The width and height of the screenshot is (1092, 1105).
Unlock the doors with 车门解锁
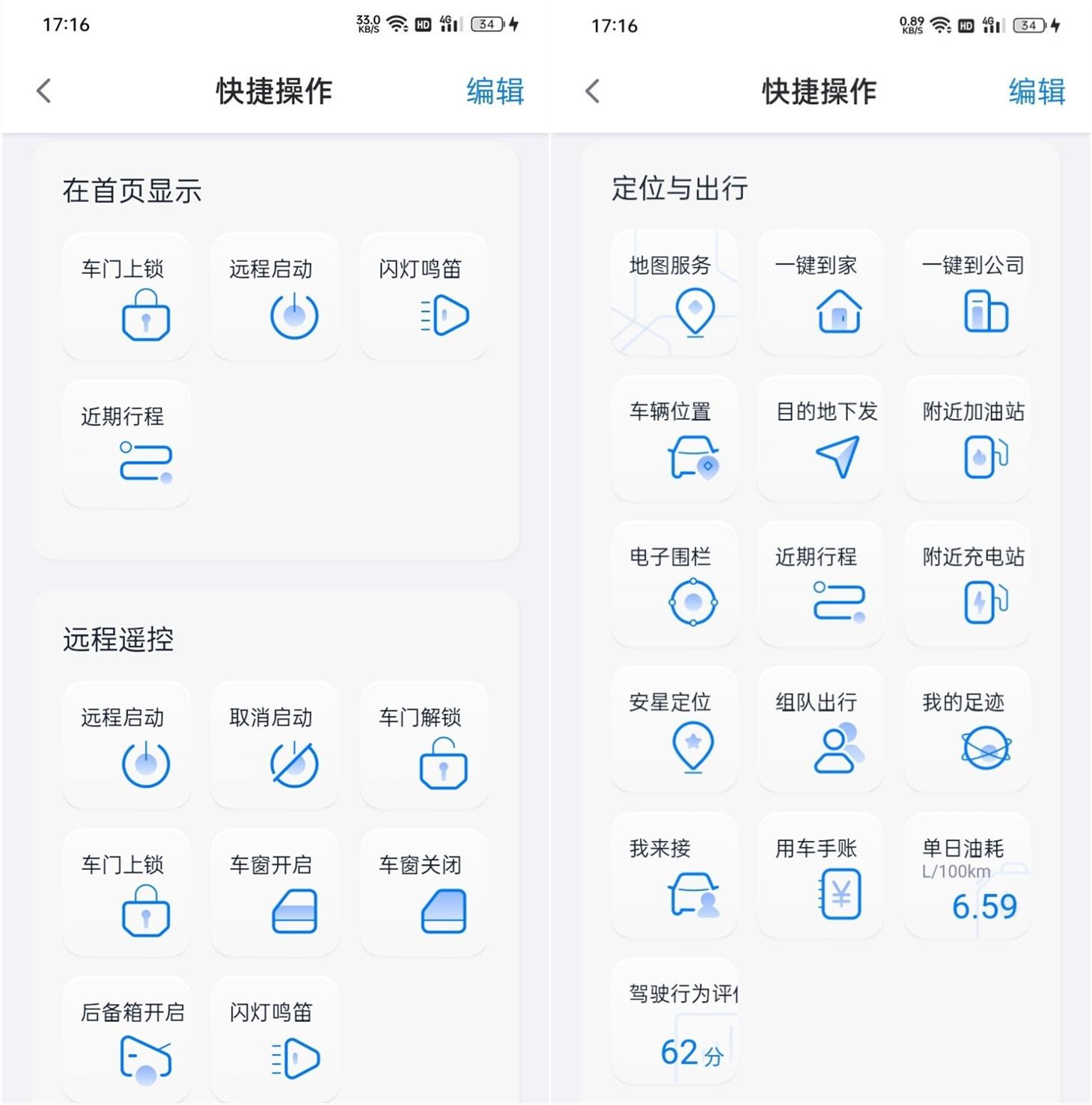tap(424, 745)
